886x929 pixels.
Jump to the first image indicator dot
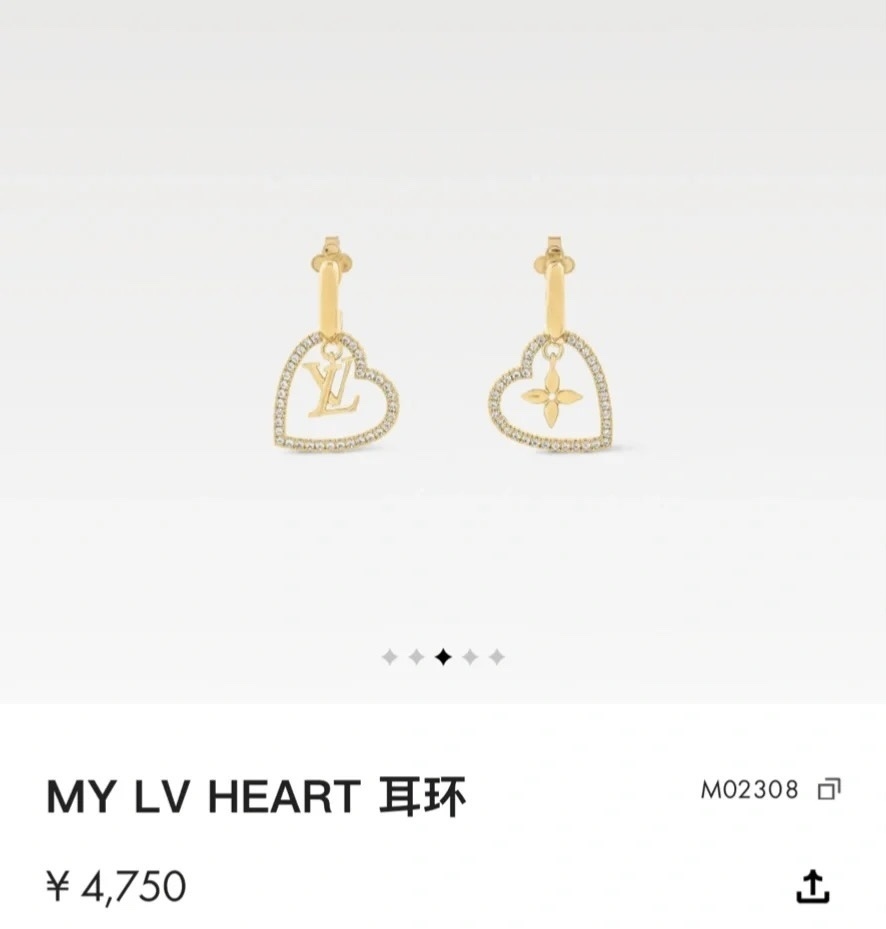pos(390,657)
